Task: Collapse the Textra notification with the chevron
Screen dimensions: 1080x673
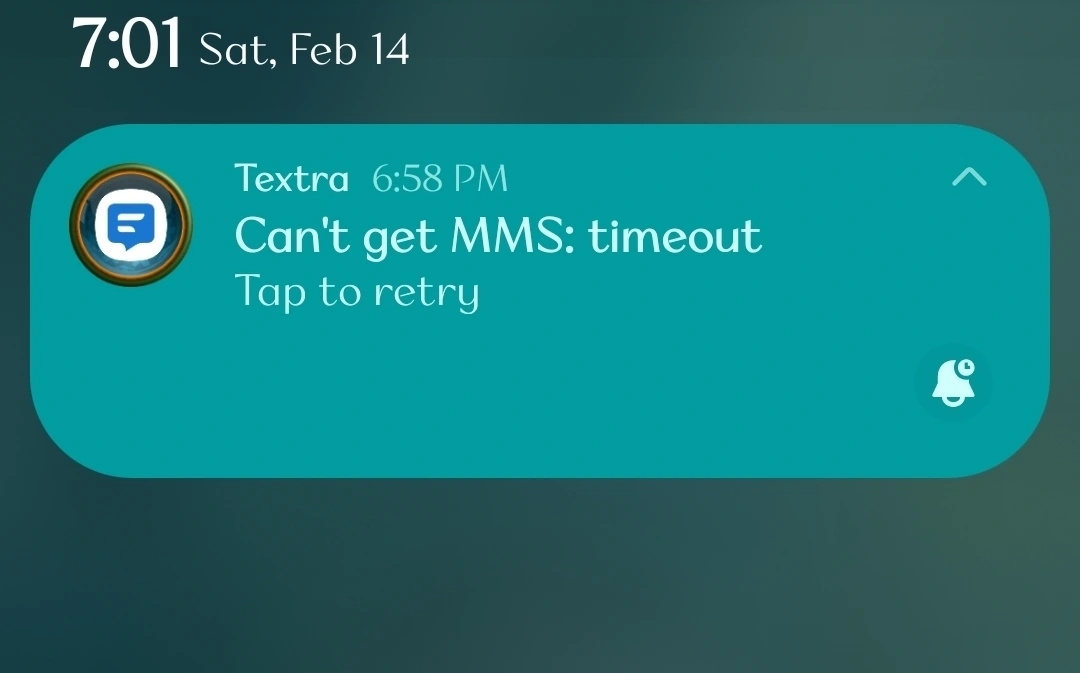Action: tap(969, 178)
